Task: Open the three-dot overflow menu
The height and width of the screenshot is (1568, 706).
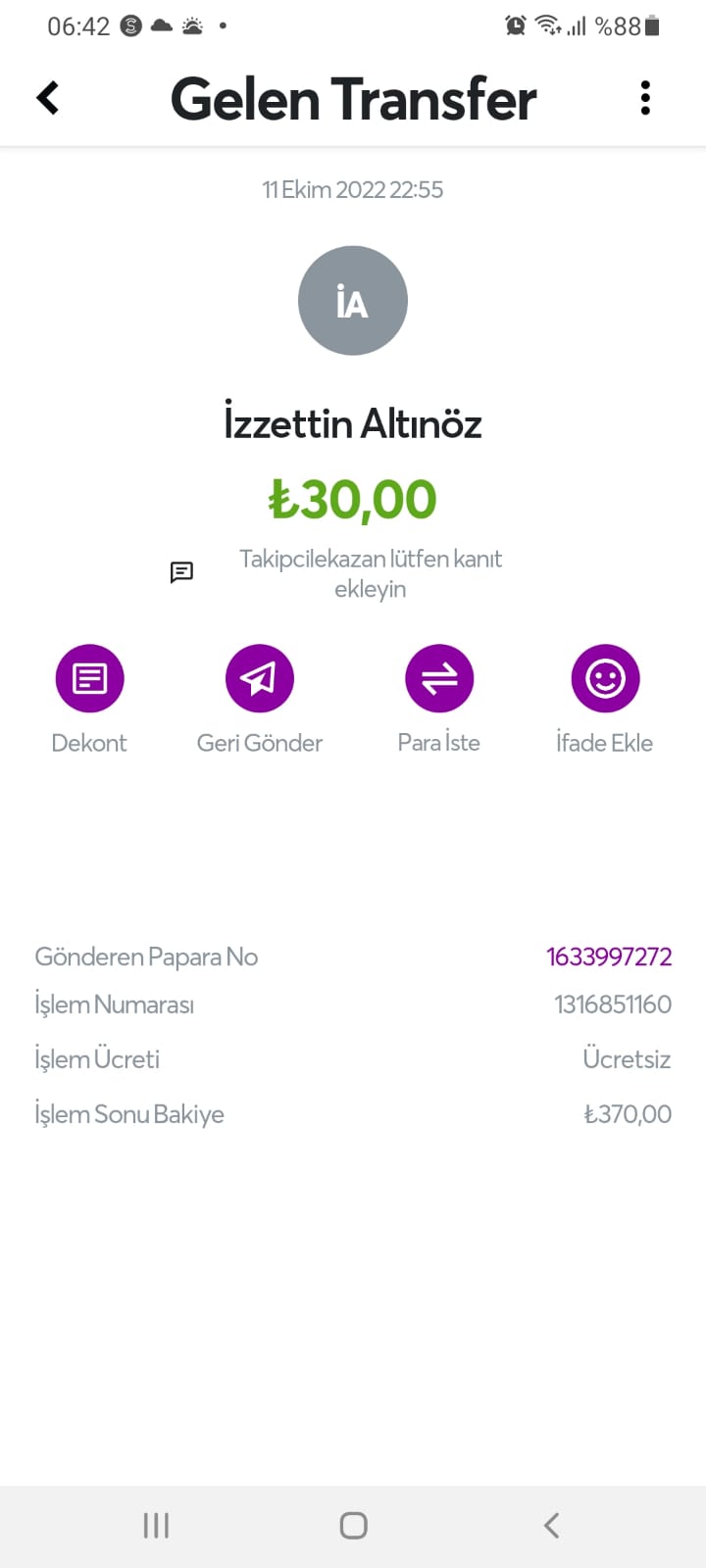Action: pyautogui.click(x=645, y=98)
